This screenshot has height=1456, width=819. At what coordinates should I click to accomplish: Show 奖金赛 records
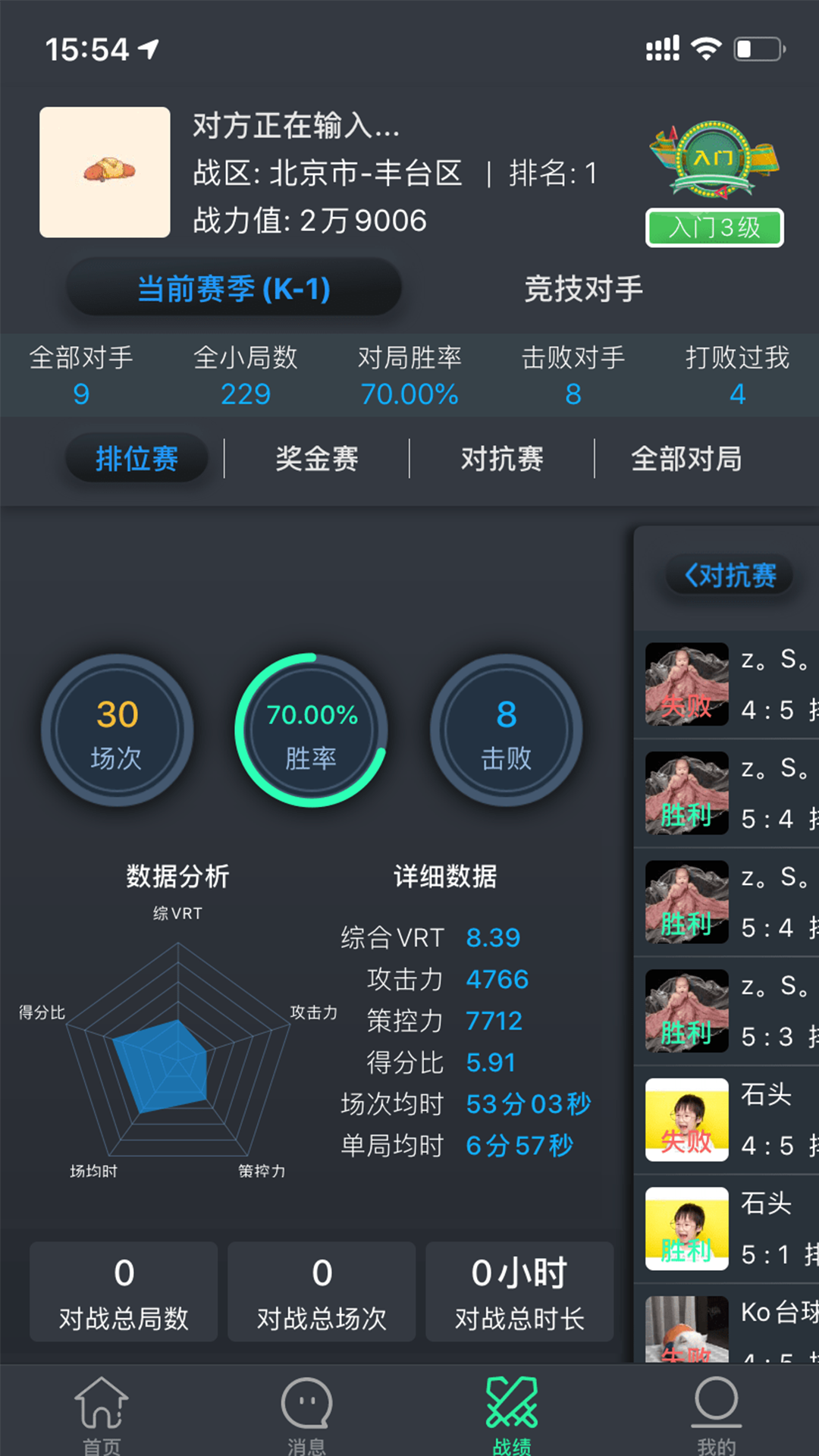click(317, 459)
